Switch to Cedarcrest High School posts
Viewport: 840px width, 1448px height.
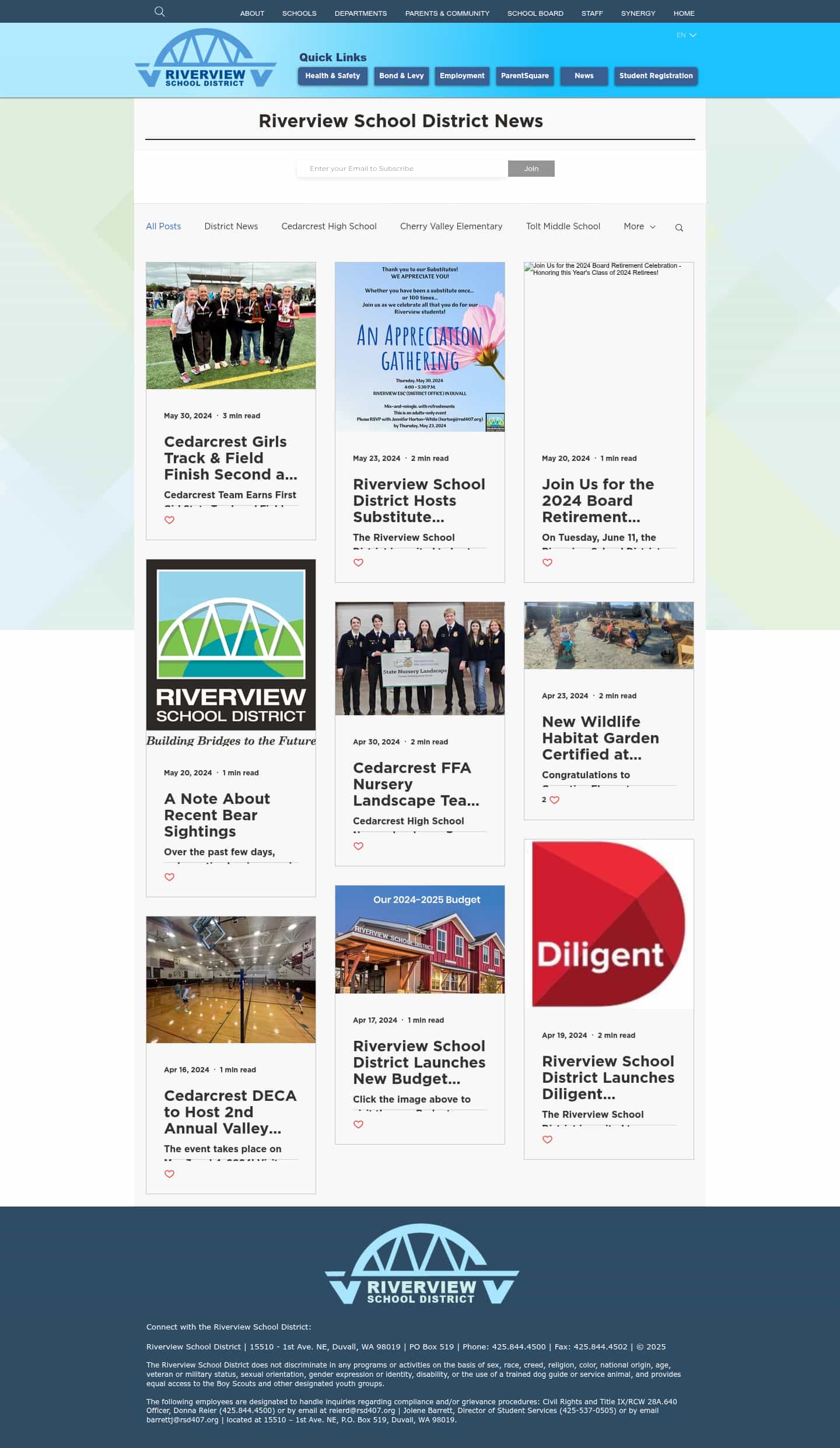coord(329,226)
